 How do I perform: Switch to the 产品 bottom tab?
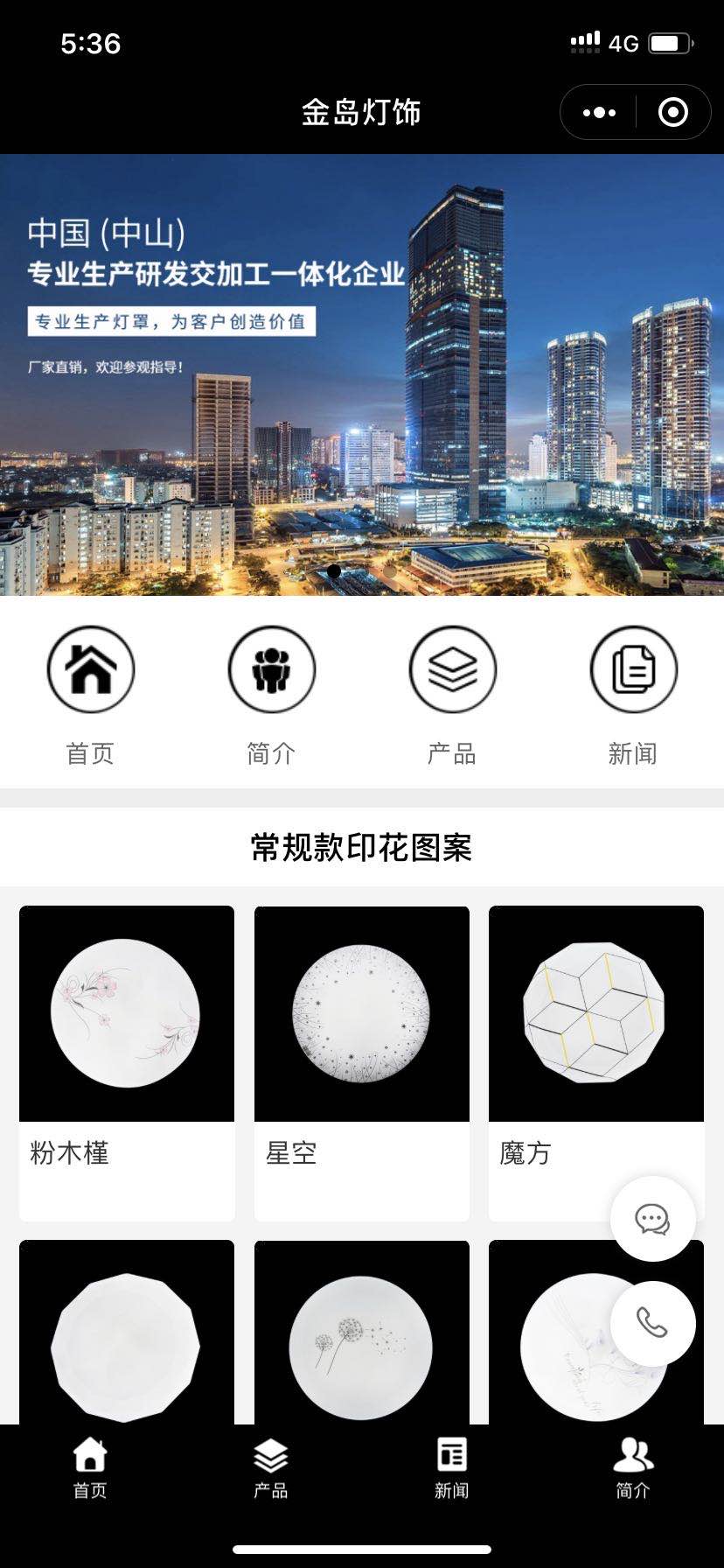click(x=271, y=1468)
